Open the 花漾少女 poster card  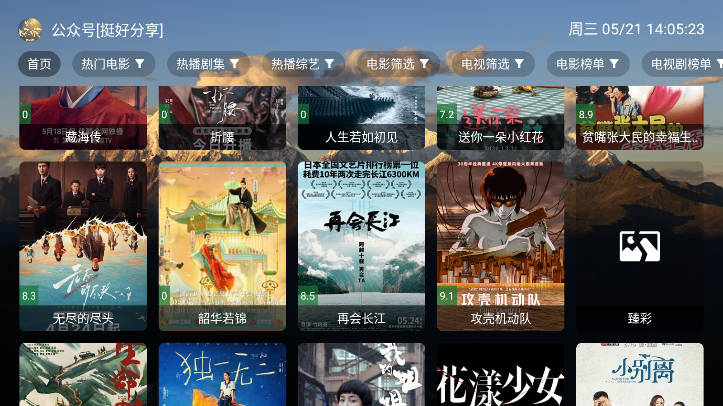500,376
